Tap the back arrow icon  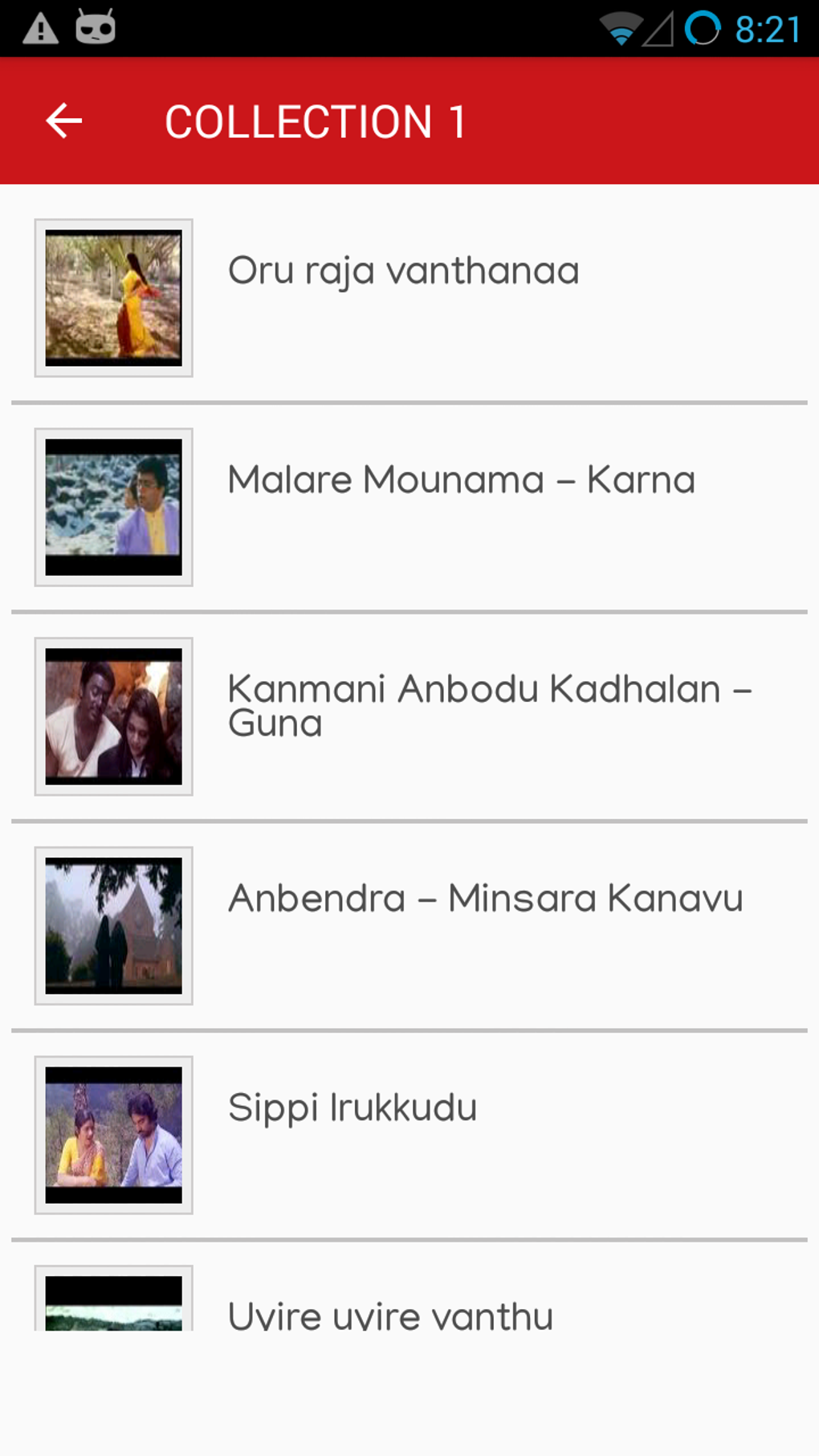tap(63, 120)
